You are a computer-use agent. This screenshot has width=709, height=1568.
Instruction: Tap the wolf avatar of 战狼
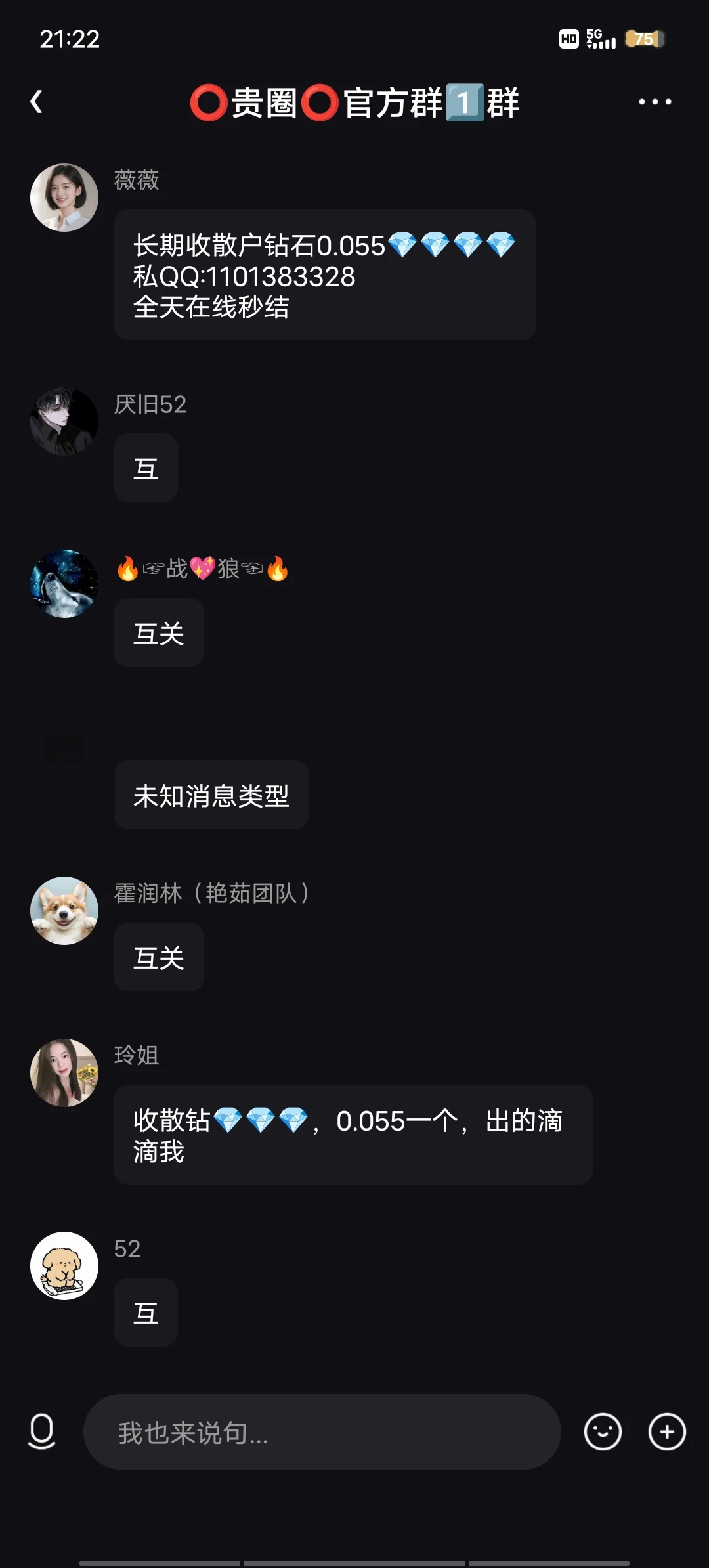[x=64, y=583]
